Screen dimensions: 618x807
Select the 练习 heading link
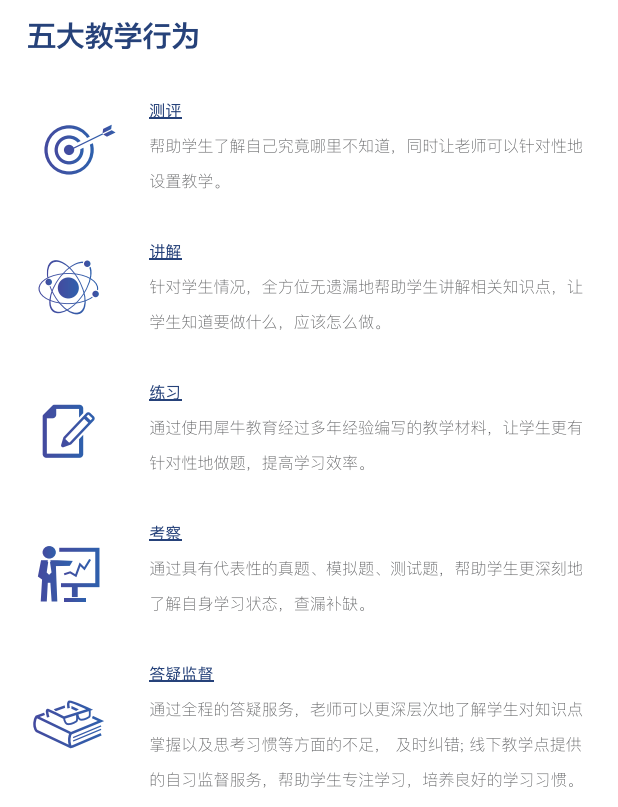[165, 393]
